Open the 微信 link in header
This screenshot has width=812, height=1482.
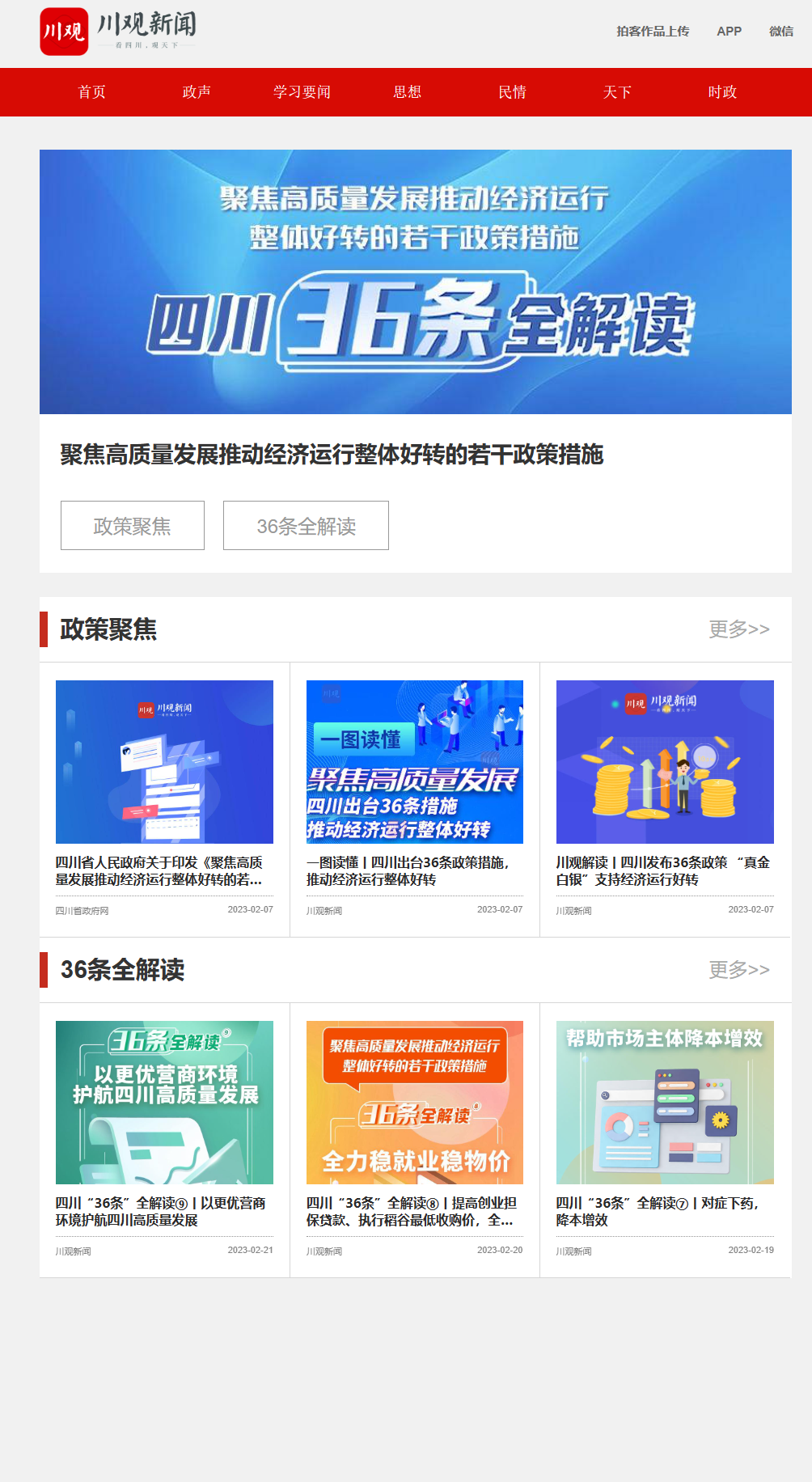click(780, 32)
